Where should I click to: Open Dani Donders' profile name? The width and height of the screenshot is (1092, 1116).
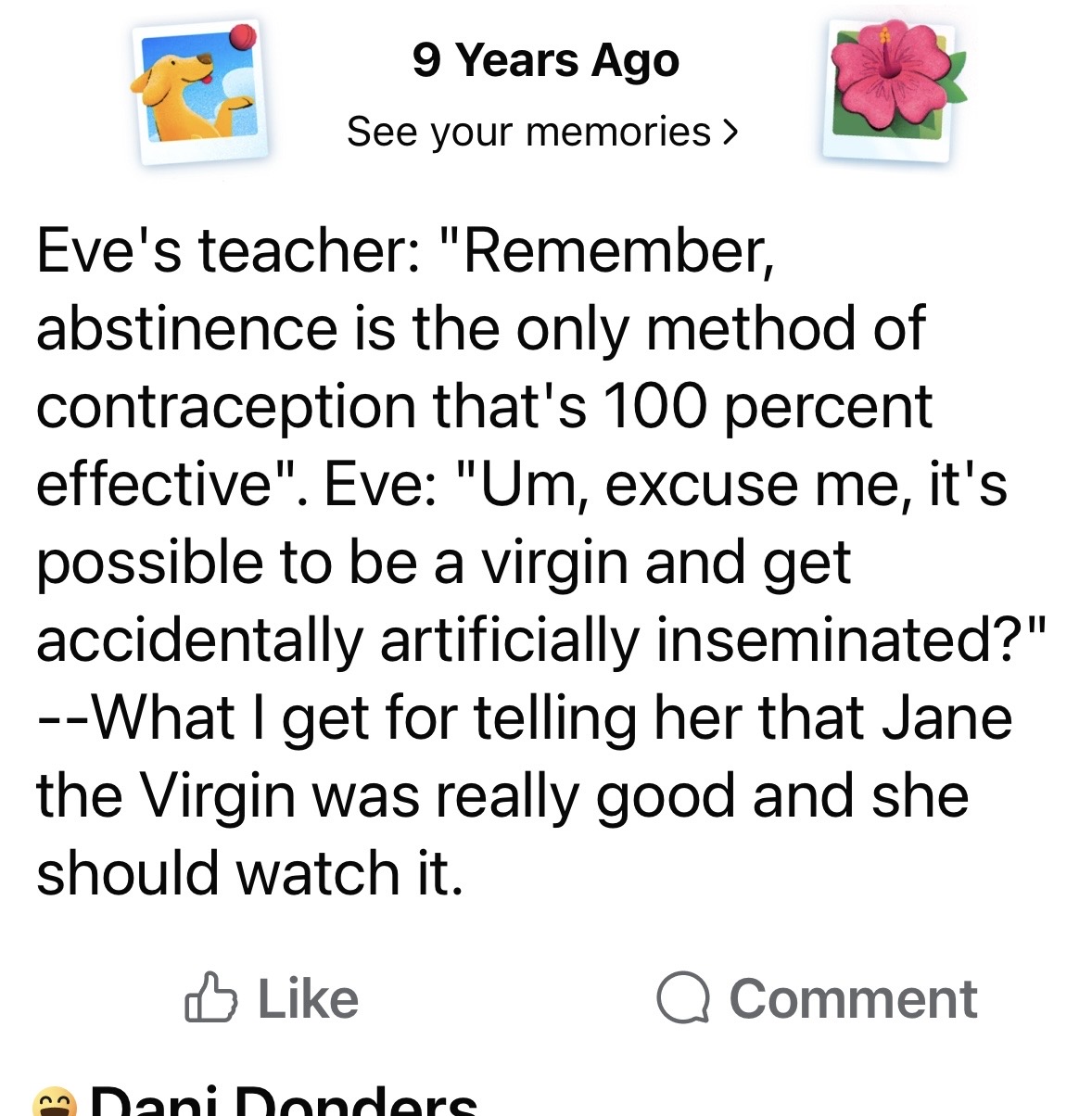283,1102
